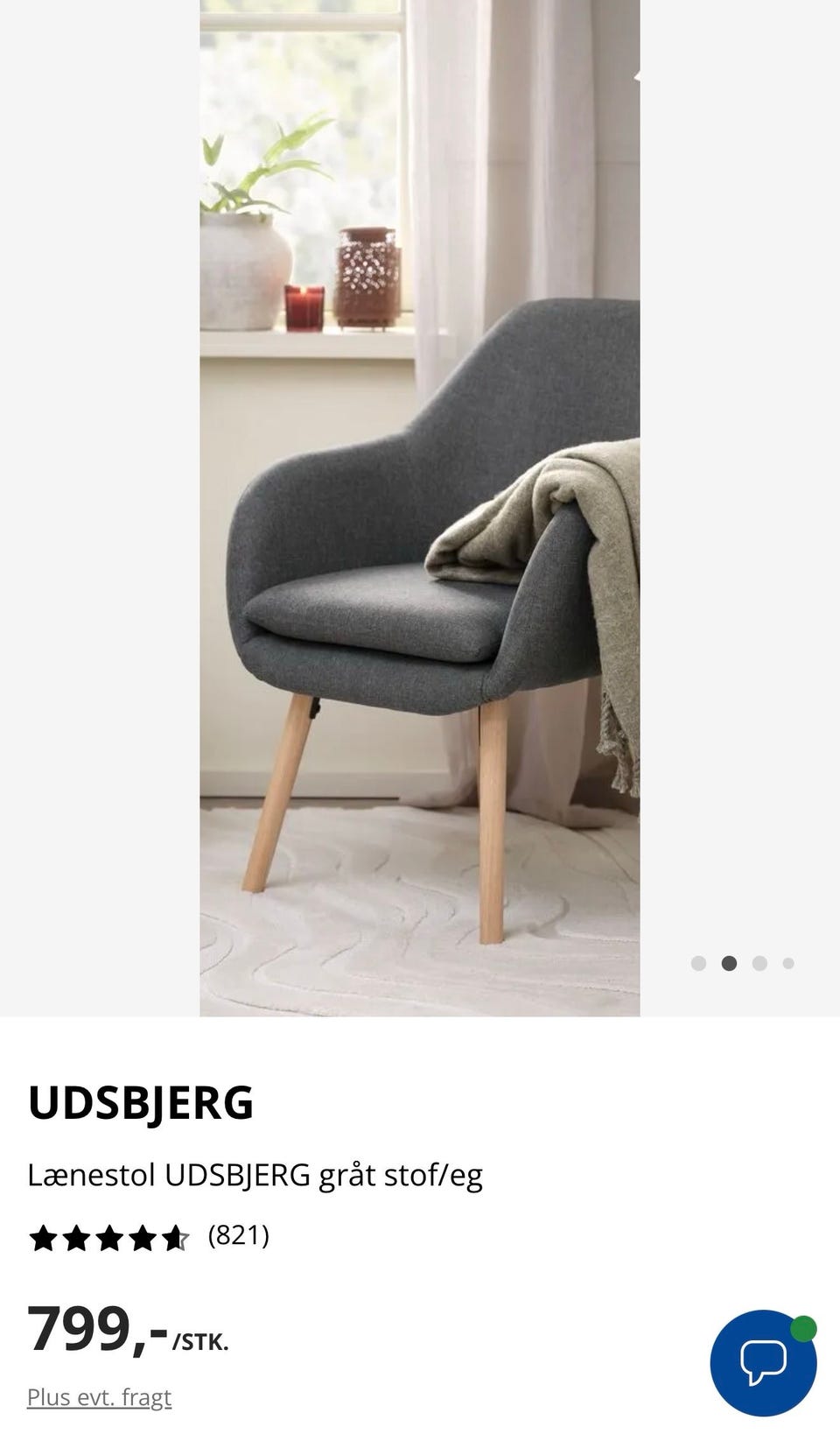Image resolution: width=840 pixels, height=1448 pixels.
Task: Click the (821) review count
Action: (238, 1237)
